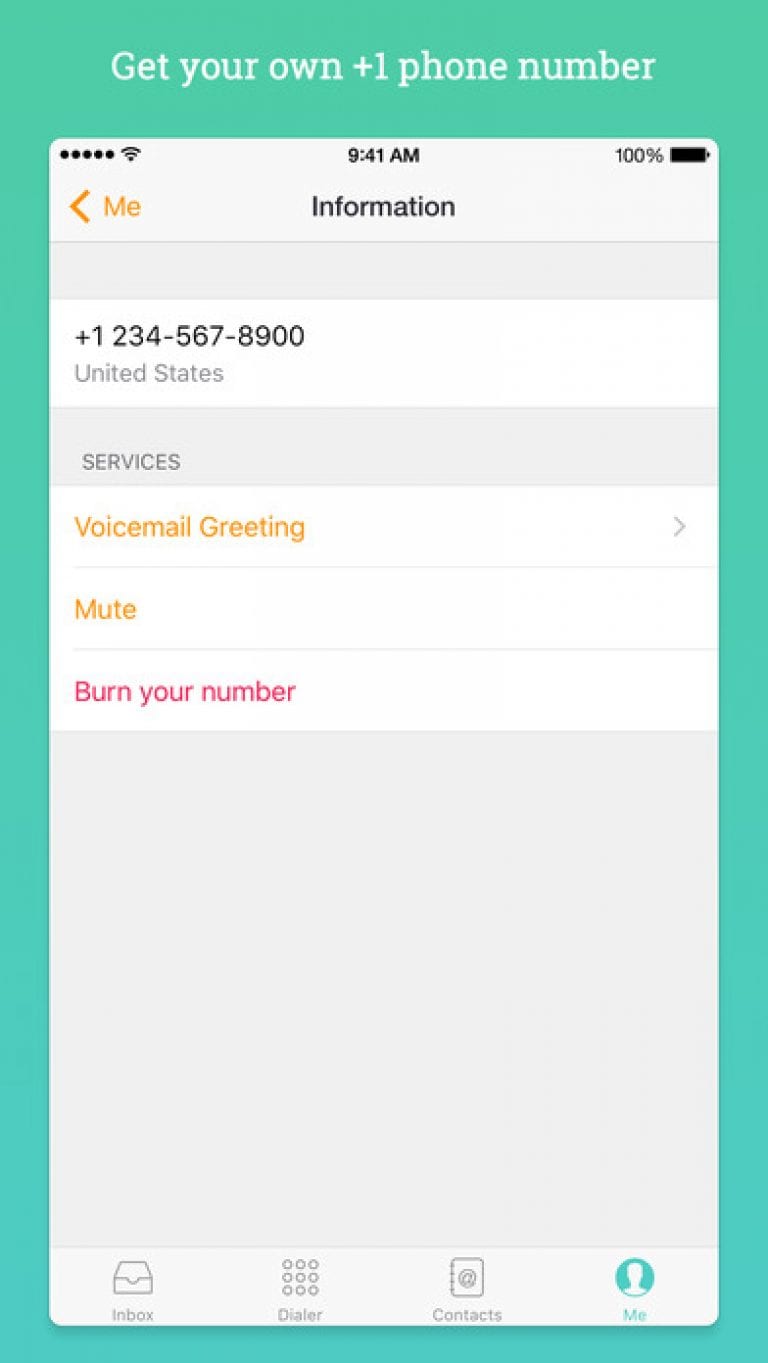Tap Mute under Services
Image resolution: width=768 pixels, height=1363 pixels.
(x=106, y=609)
